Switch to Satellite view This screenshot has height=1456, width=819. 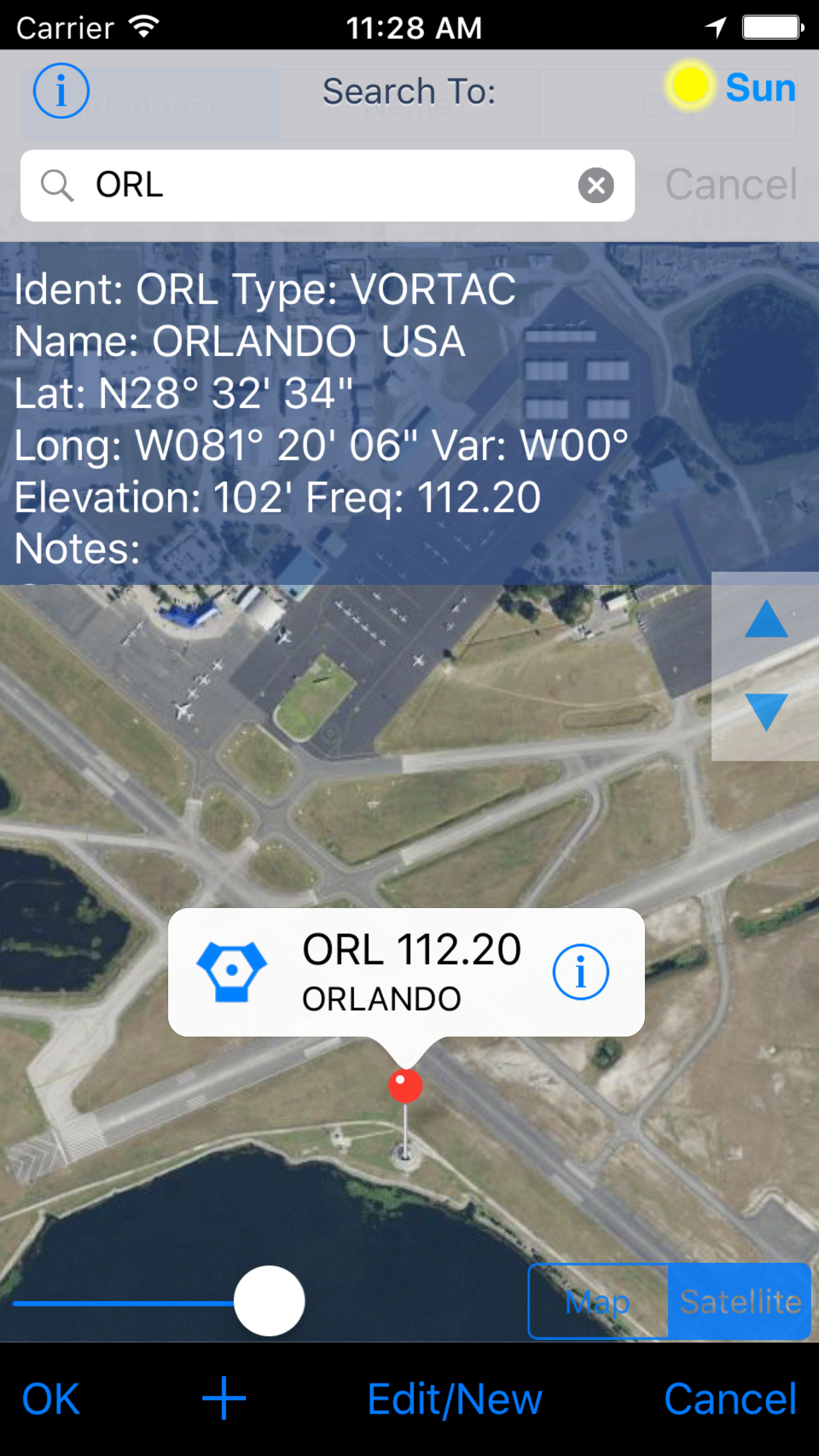pos(739,1302)
